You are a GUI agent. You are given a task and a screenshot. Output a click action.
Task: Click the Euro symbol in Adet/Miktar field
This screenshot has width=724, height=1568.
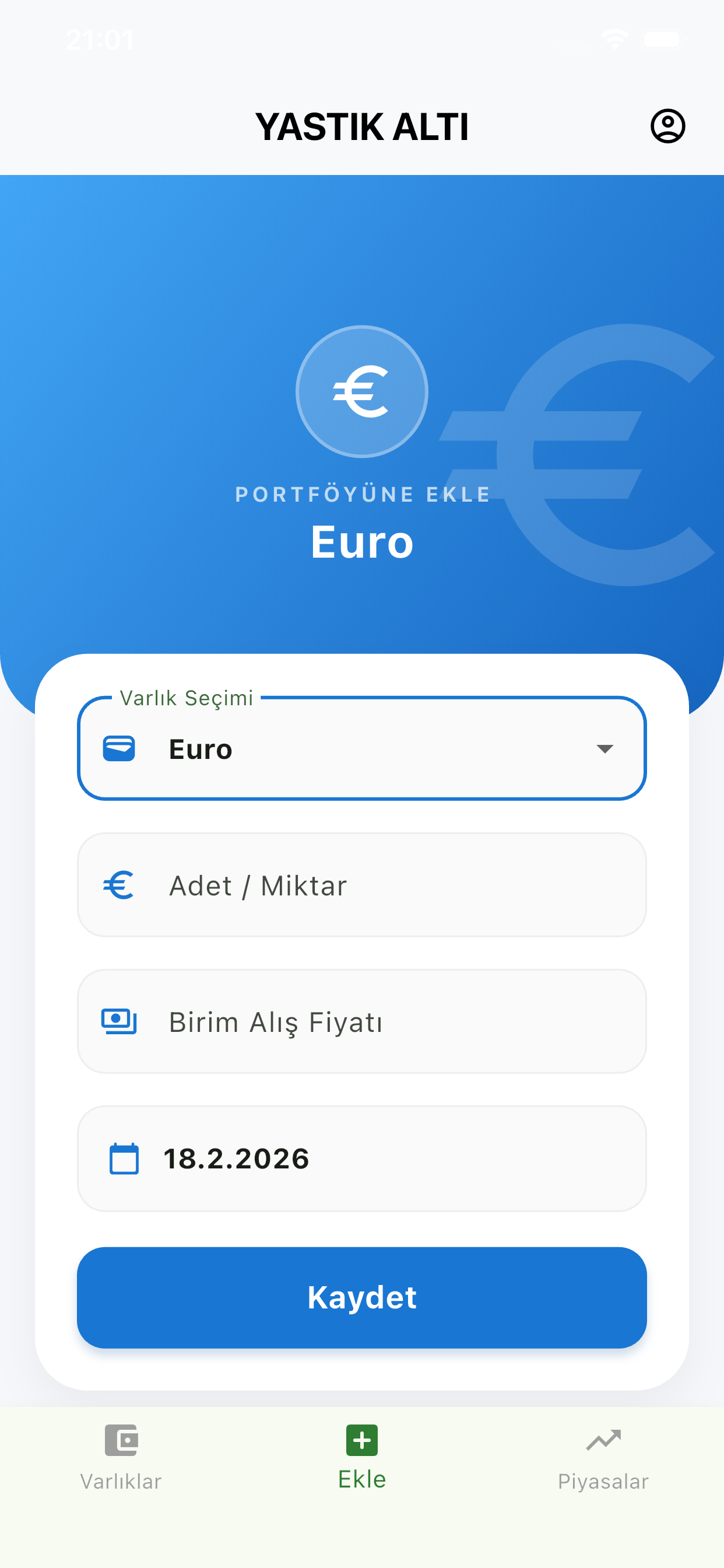pyautogui.click(x=120, y=885)
